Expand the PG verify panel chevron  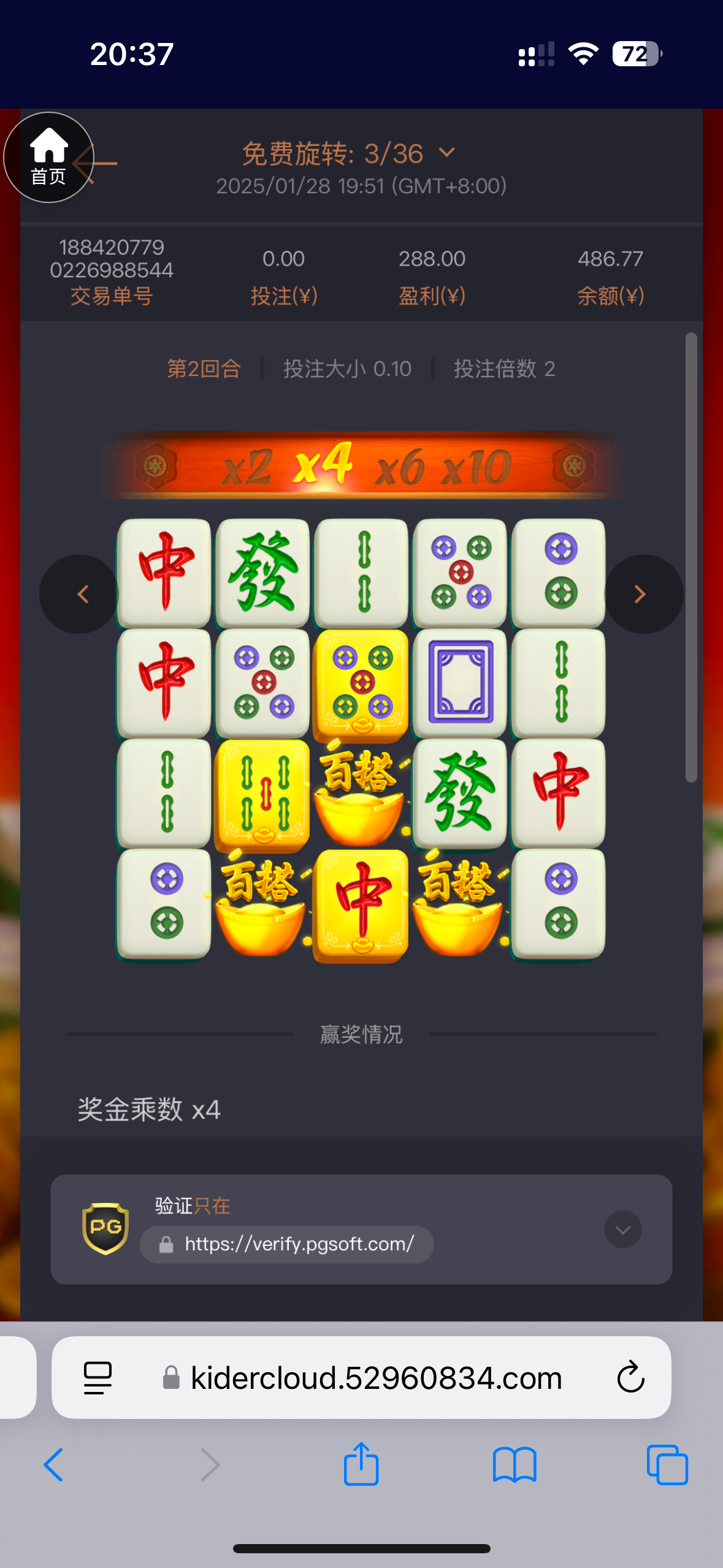click(x=622, y=1229)
